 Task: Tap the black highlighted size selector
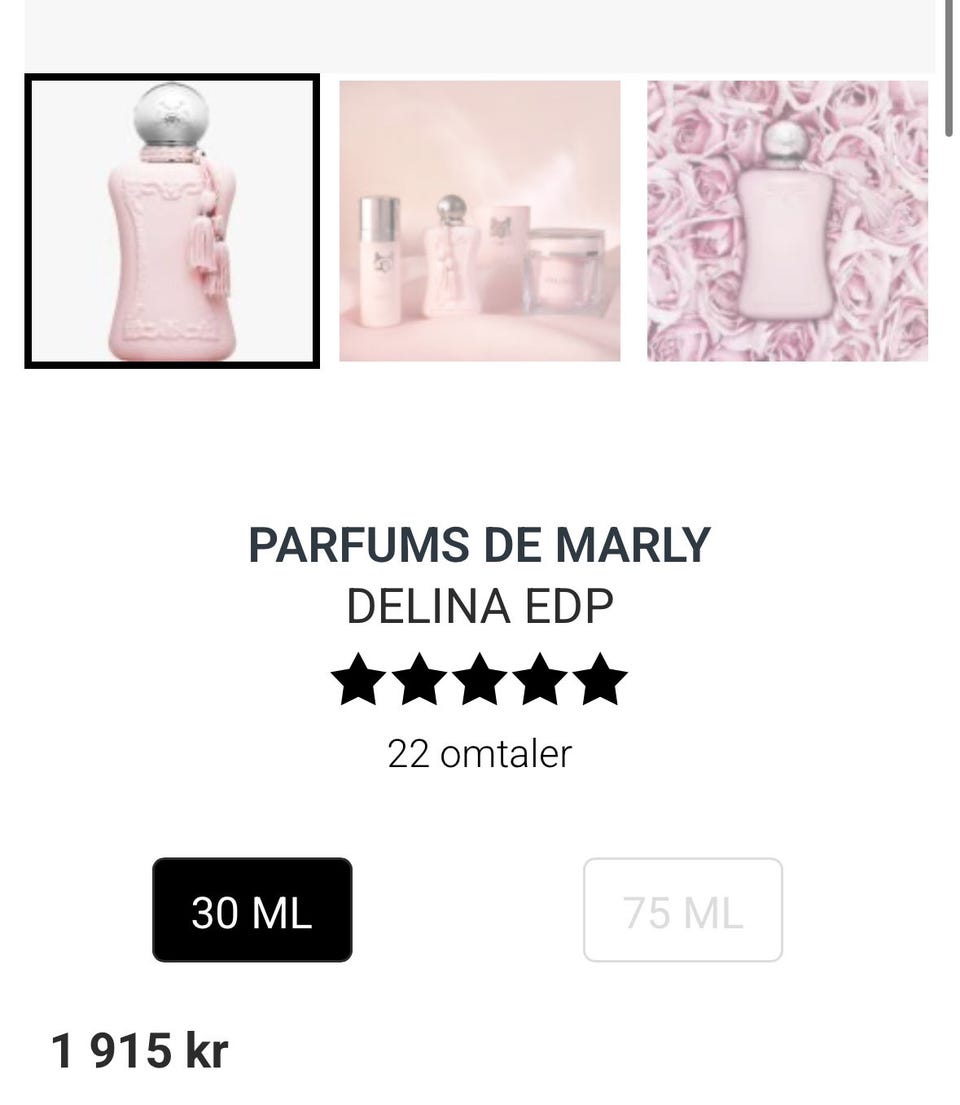(x=251, y=912)
